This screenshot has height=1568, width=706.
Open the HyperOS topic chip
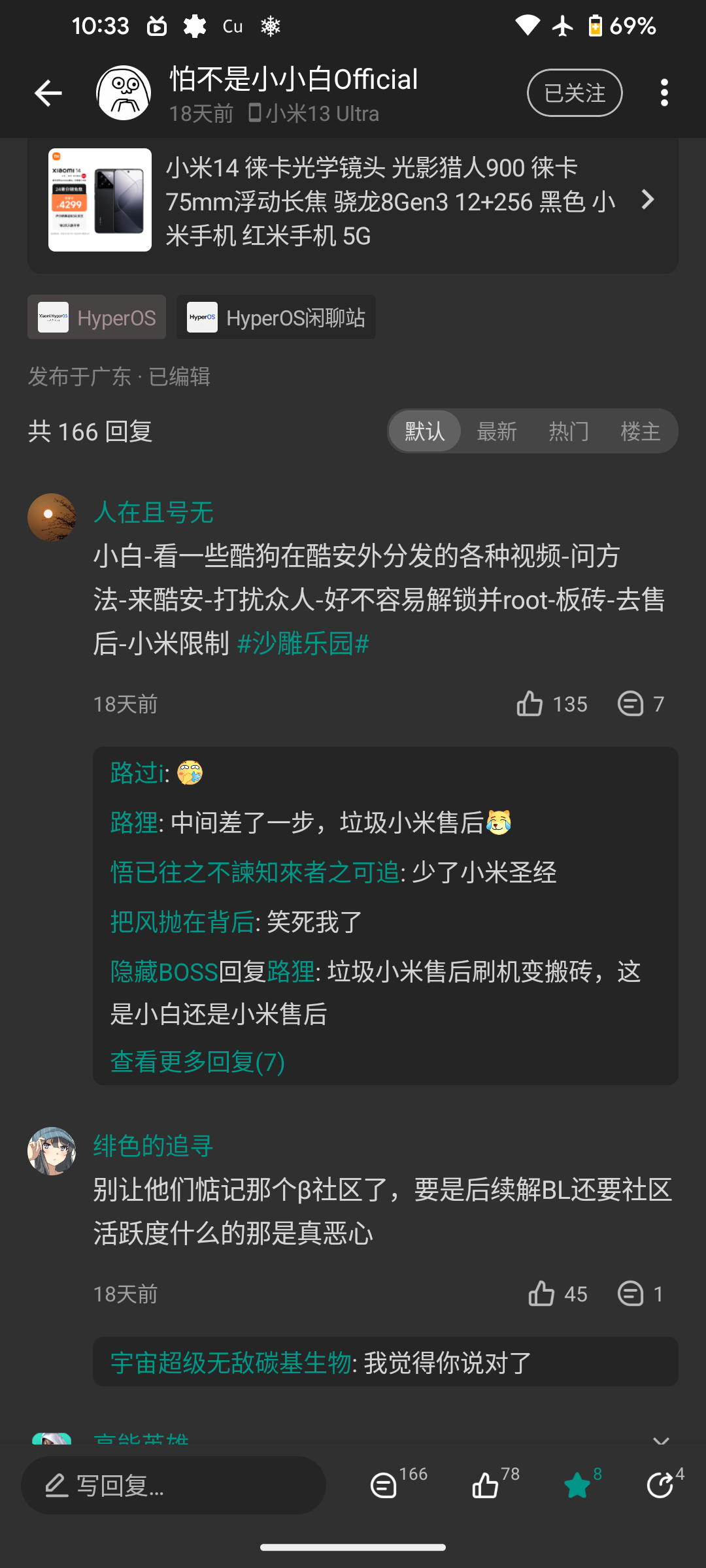pos(97,318)
